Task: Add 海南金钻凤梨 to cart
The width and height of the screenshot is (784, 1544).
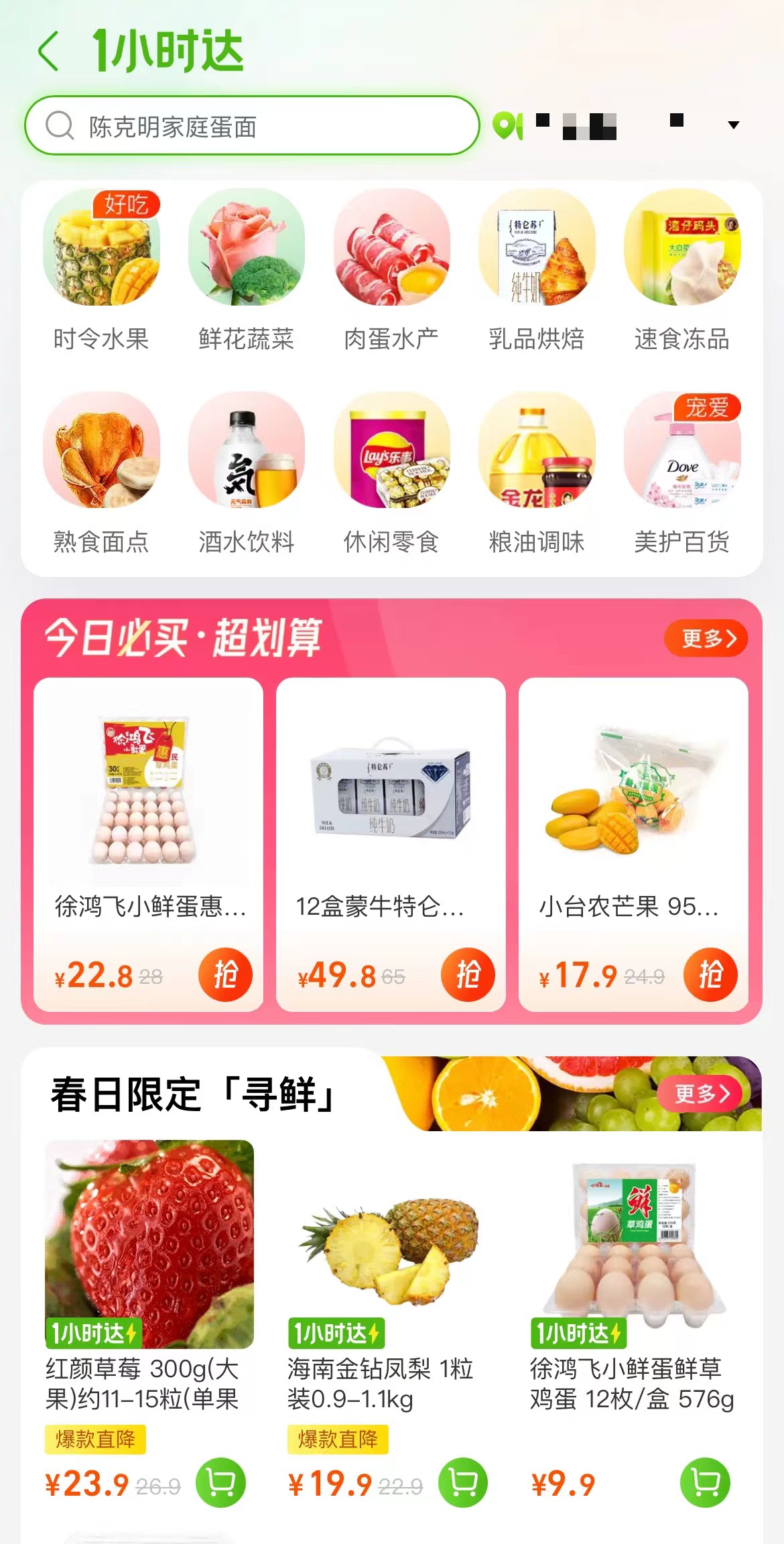Action: click(x=463, y=1482)
